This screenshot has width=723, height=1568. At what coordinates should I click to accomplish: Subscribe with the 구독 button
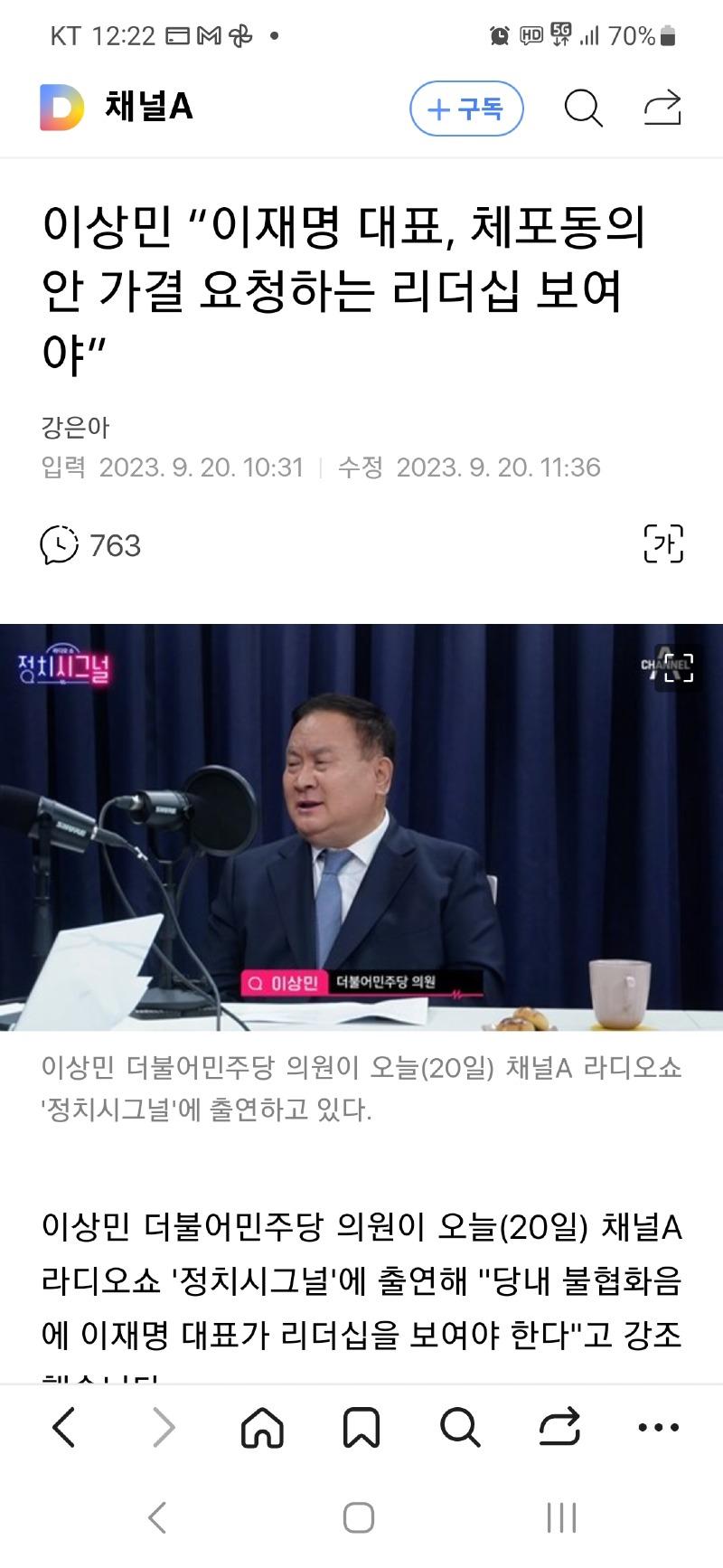tap(466, 109)
